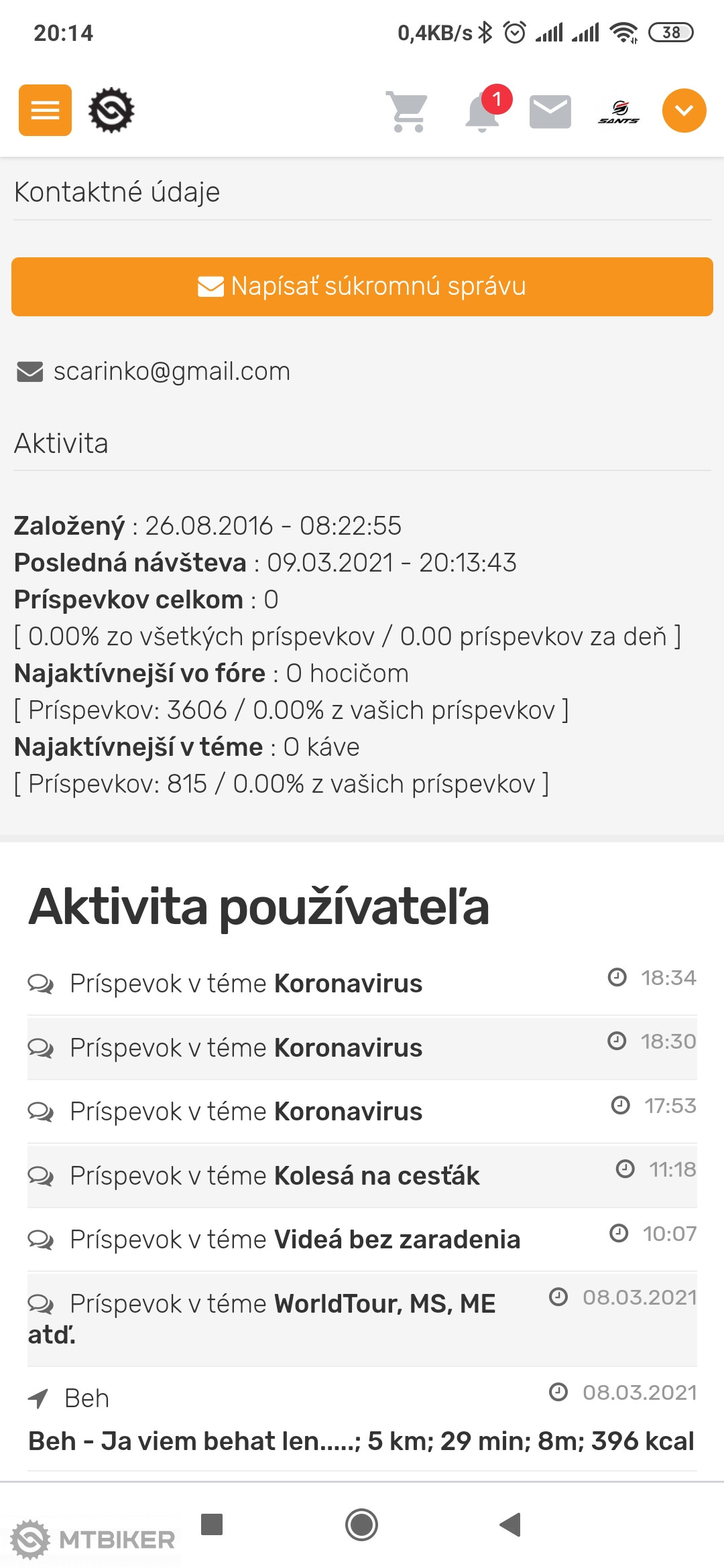Open the Beh running activity entry

click(x=361, y=1441)
